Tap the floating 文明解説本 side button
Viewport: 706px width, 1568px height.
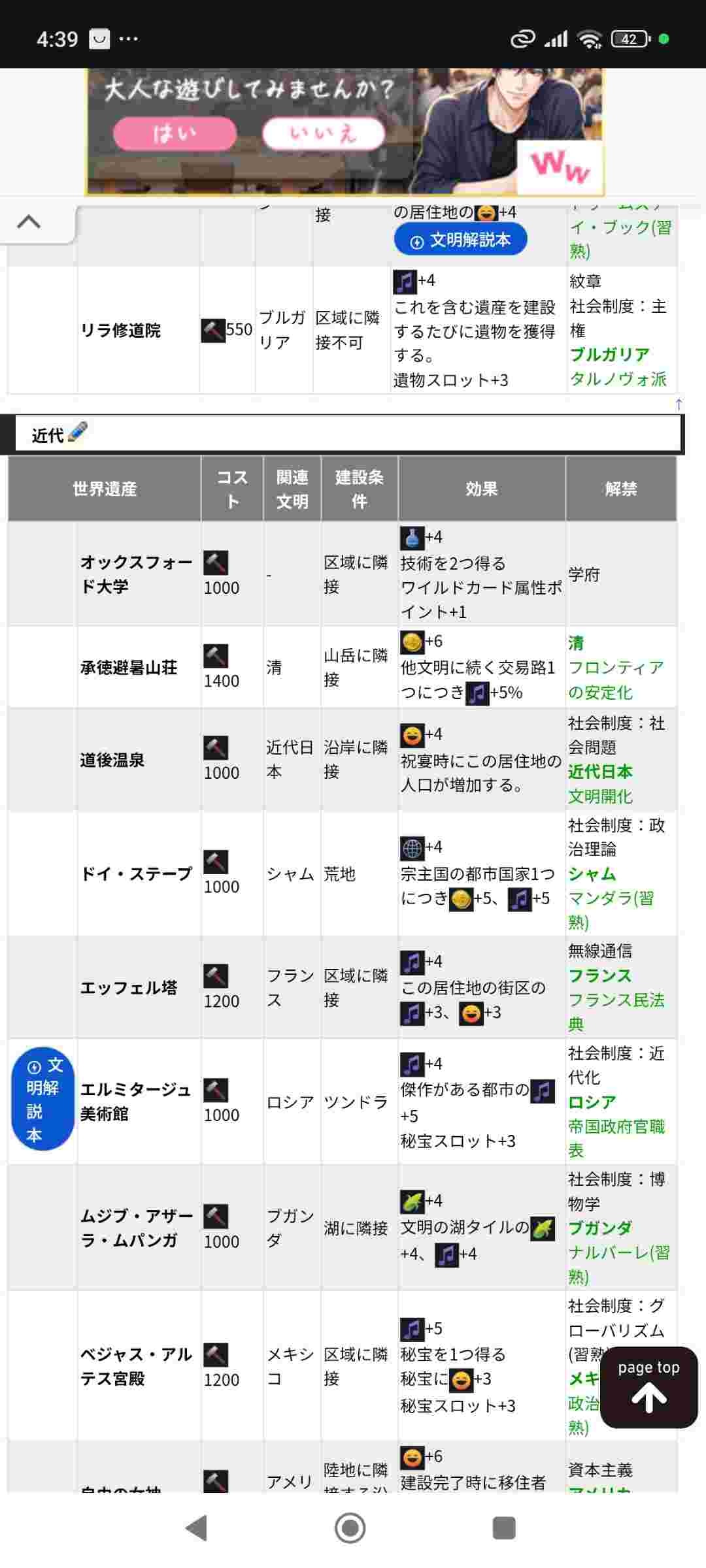[43, 1098]
